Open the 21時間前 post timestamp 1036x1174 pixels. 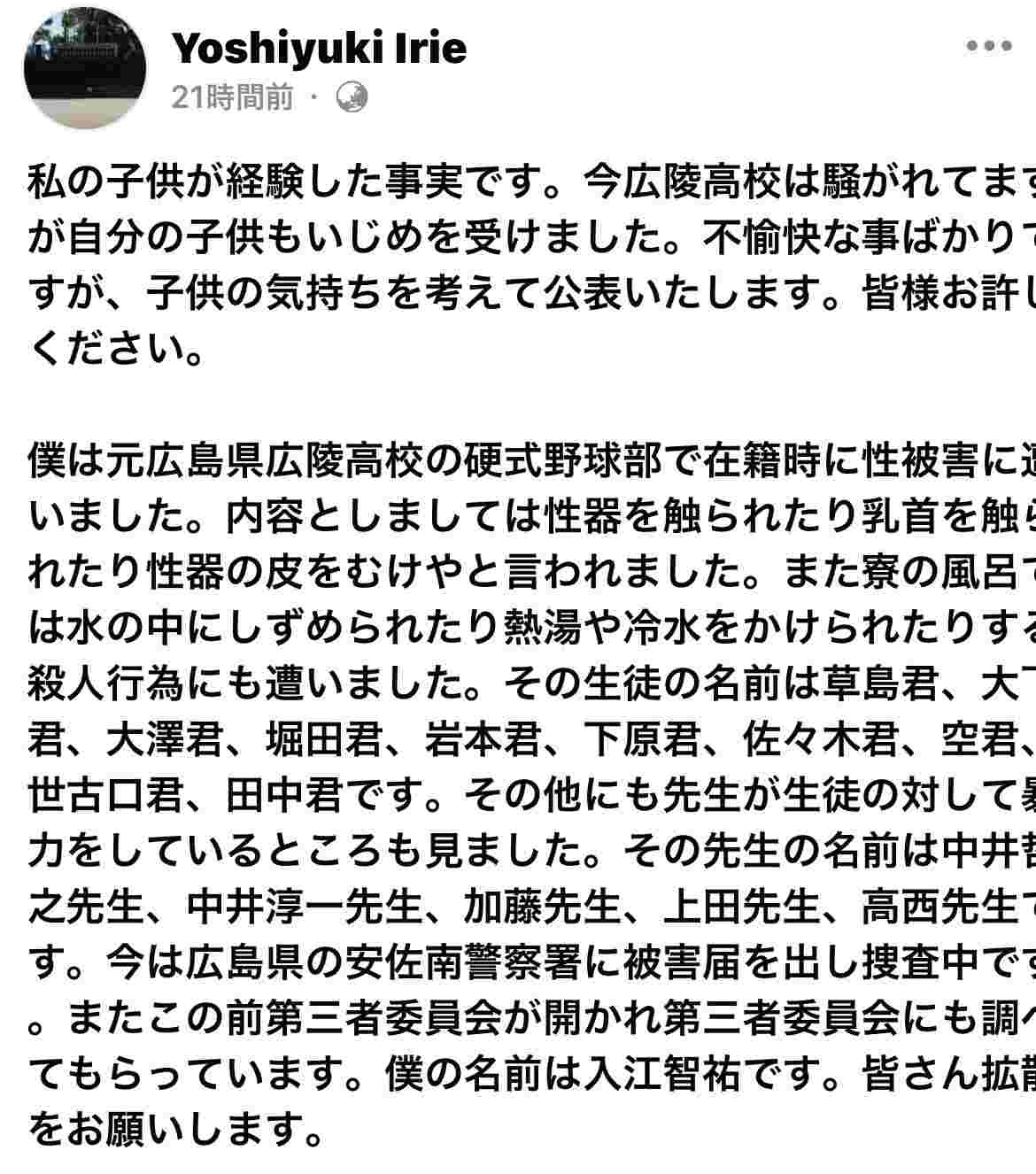point(232,97)
